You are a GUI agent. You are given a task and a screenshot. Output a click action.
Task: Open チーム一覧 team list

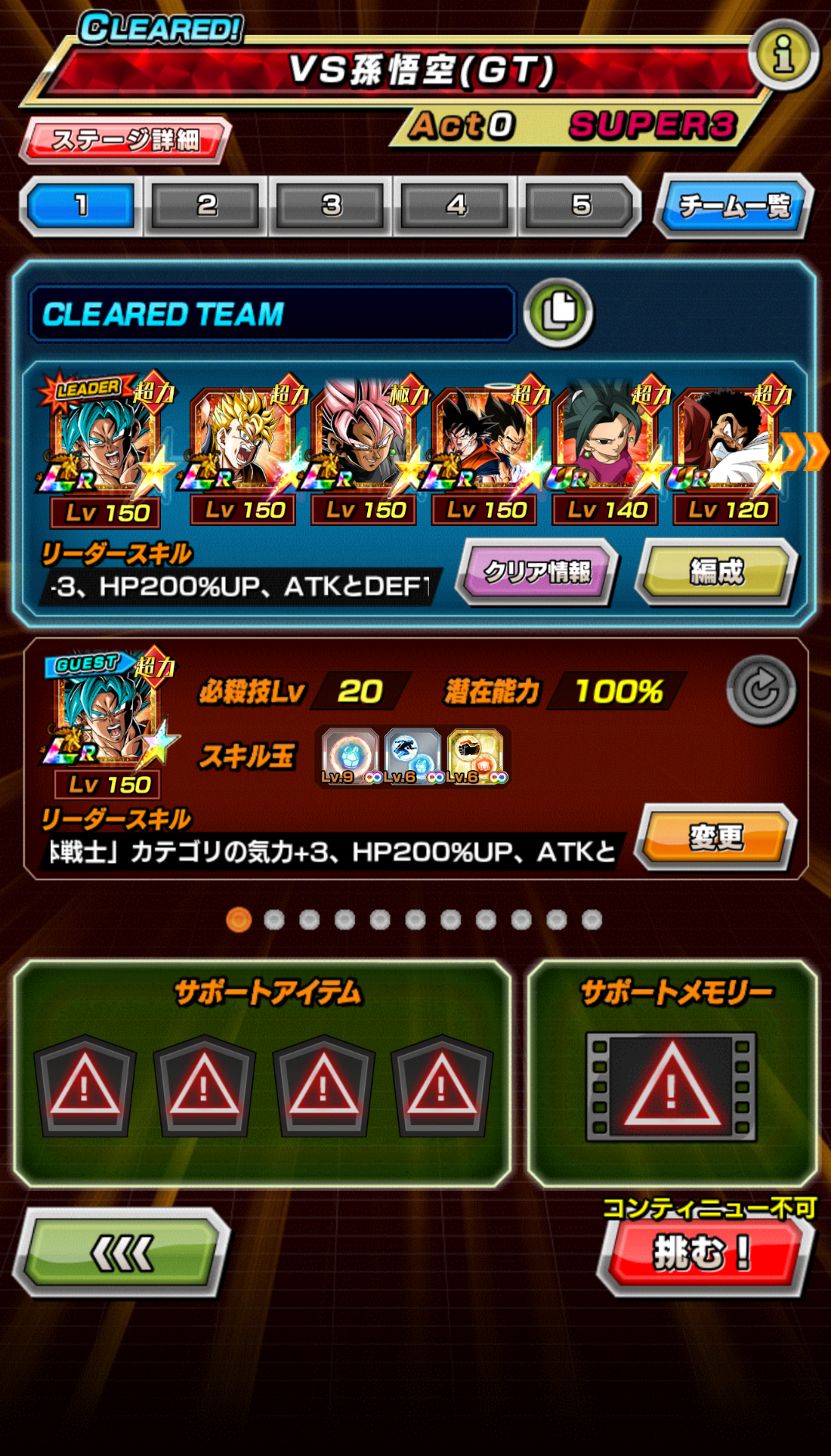click(734, 206)
